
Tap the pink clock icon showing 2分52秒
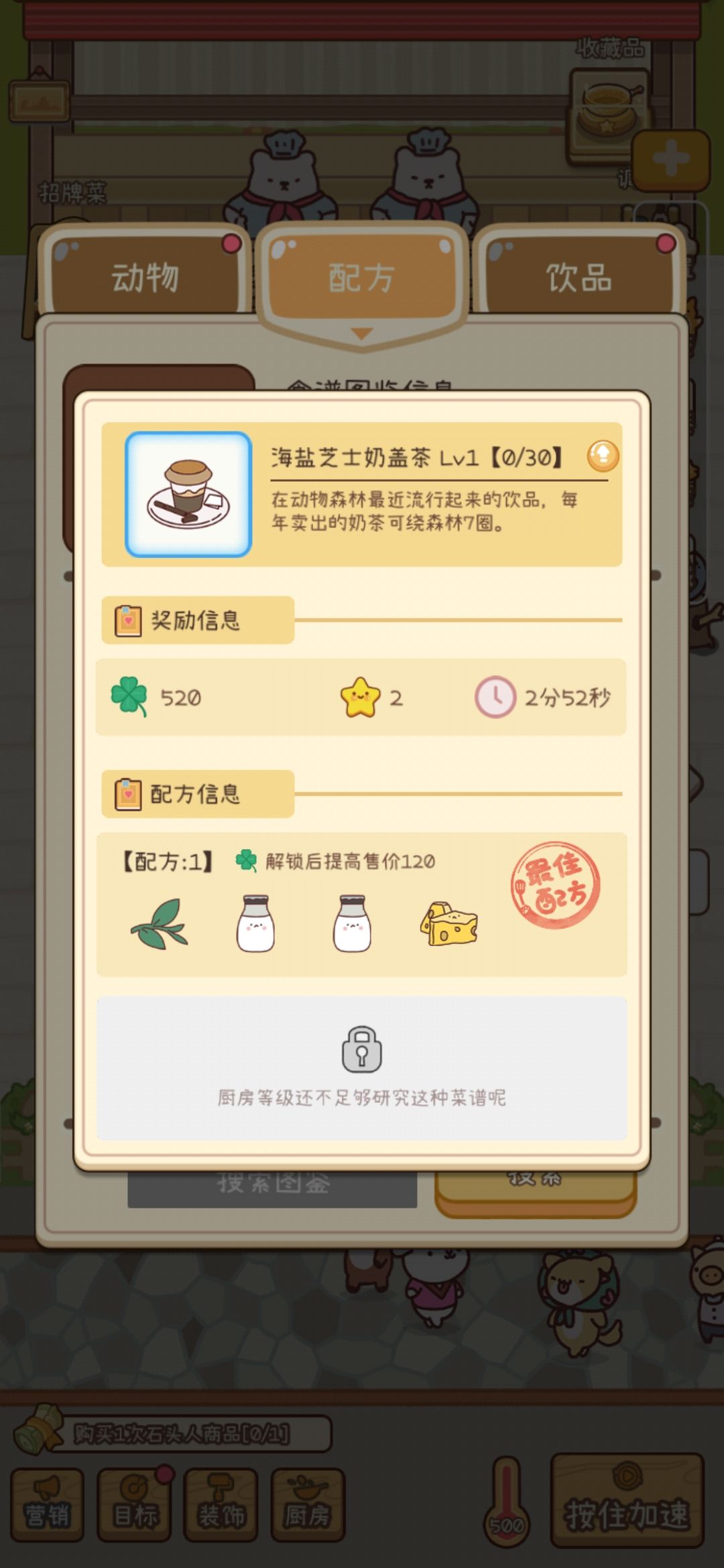(495, 698)
